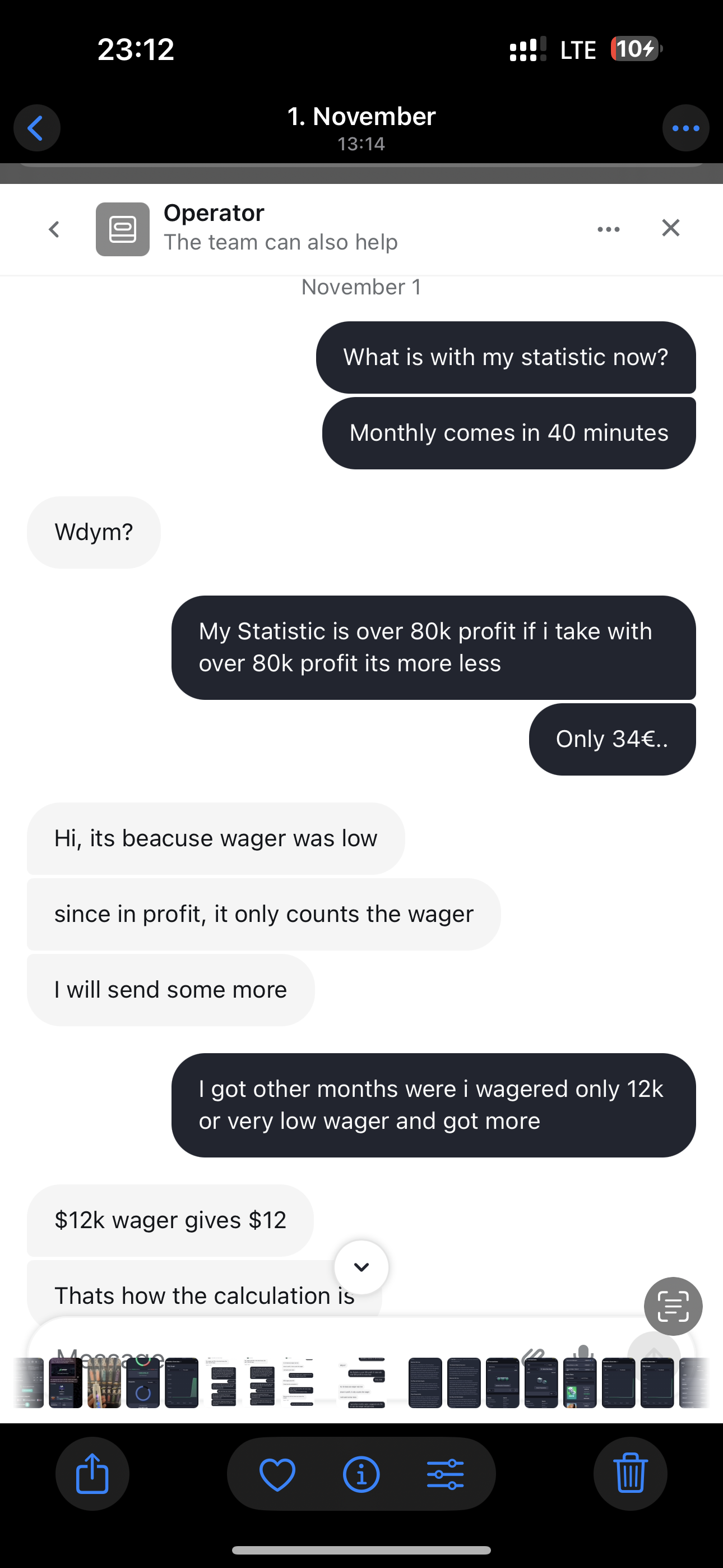Image resolution: width=723 pixels, height=1568 pixels.
Task: Activate Live Text scanning button
Action: pyautogui.click(x=673, y=1306)
